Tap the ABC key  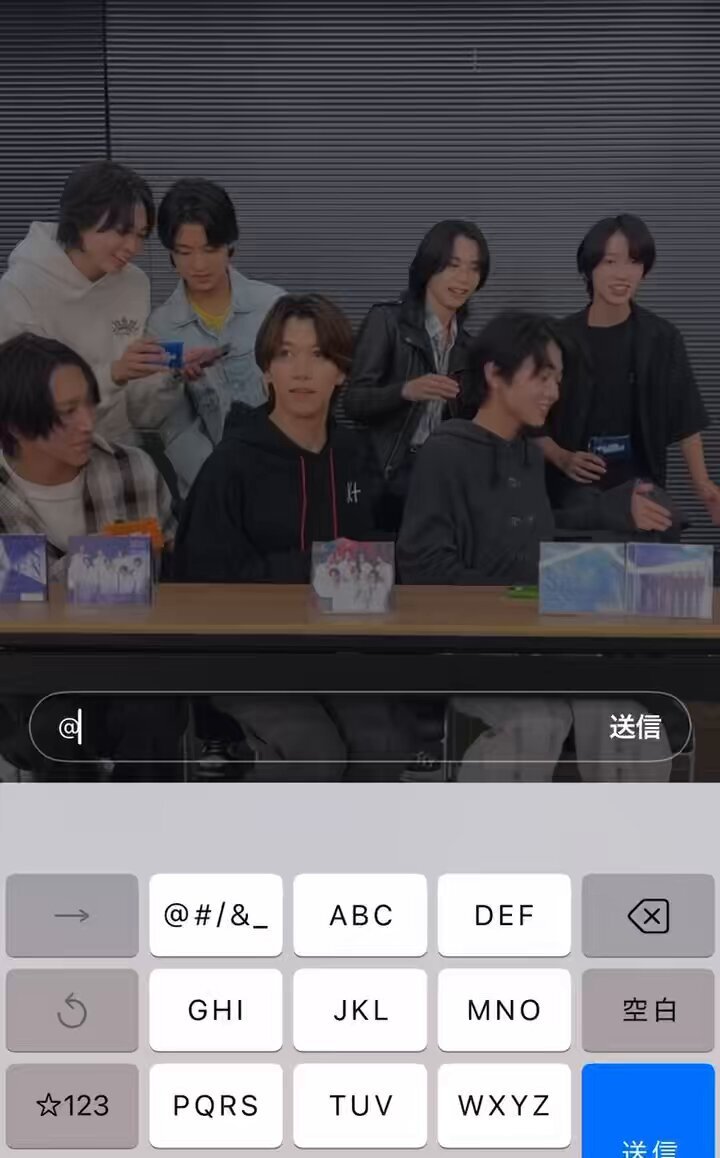(360, 915)
